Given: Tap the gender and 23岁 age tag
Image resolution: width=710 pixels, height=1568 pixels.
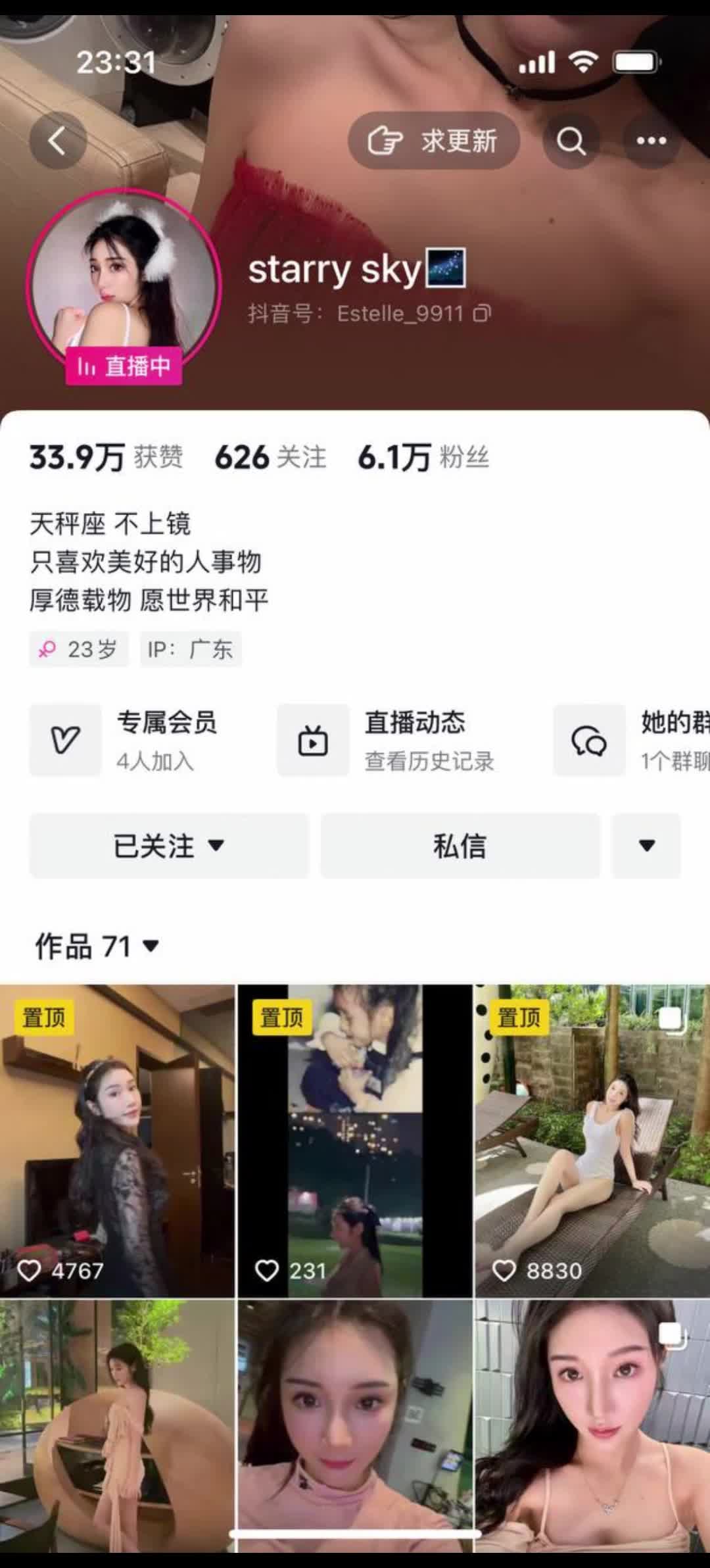Looking at the screenshot, I should [79, 649].
